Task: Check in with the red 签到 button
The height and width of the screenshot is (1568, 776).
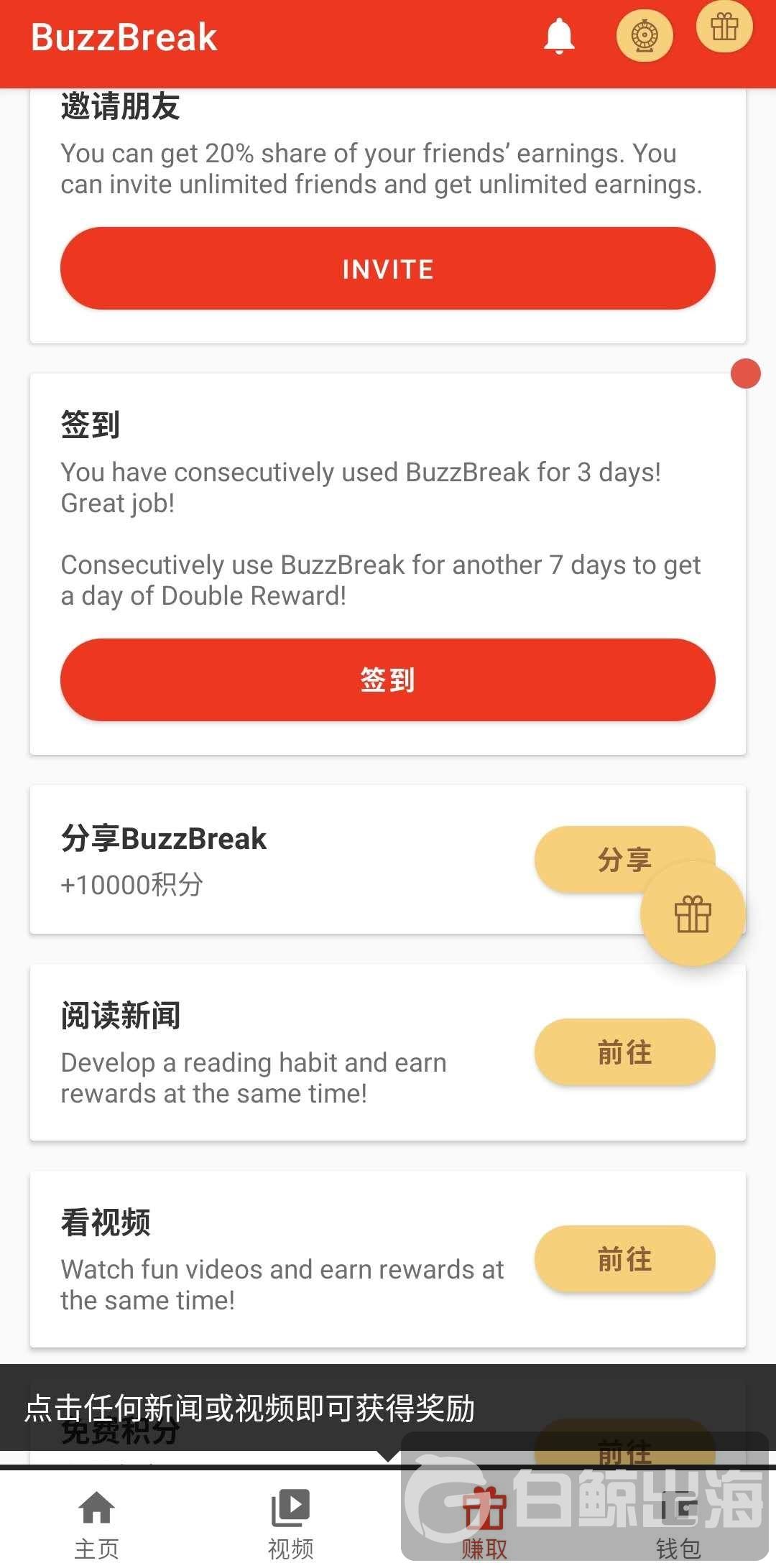Action: [387, 679]
